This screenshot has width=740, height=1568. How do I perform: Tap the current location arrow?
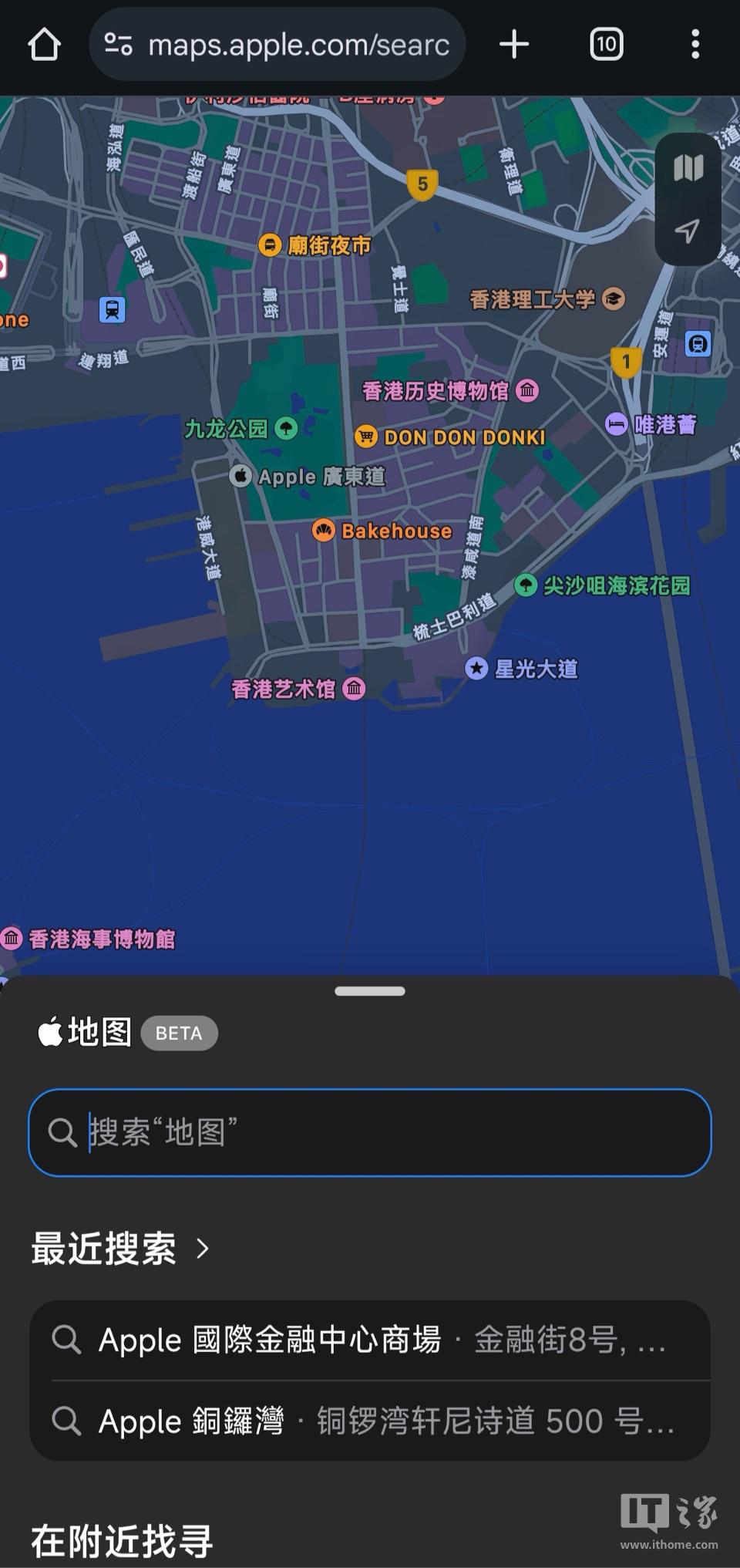coord(688,231)
